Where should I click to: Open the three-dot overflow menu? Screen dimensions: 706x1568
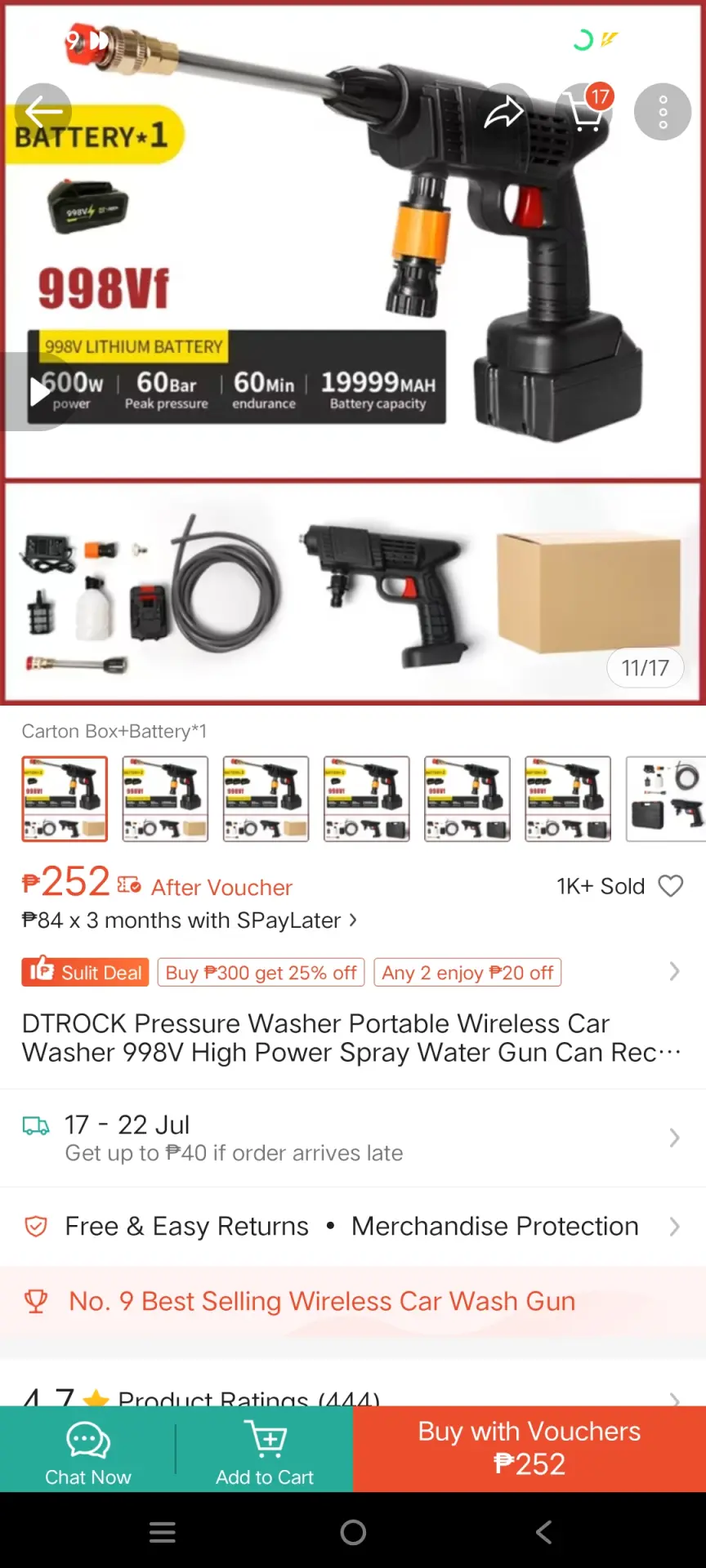[x=663, y=111]
